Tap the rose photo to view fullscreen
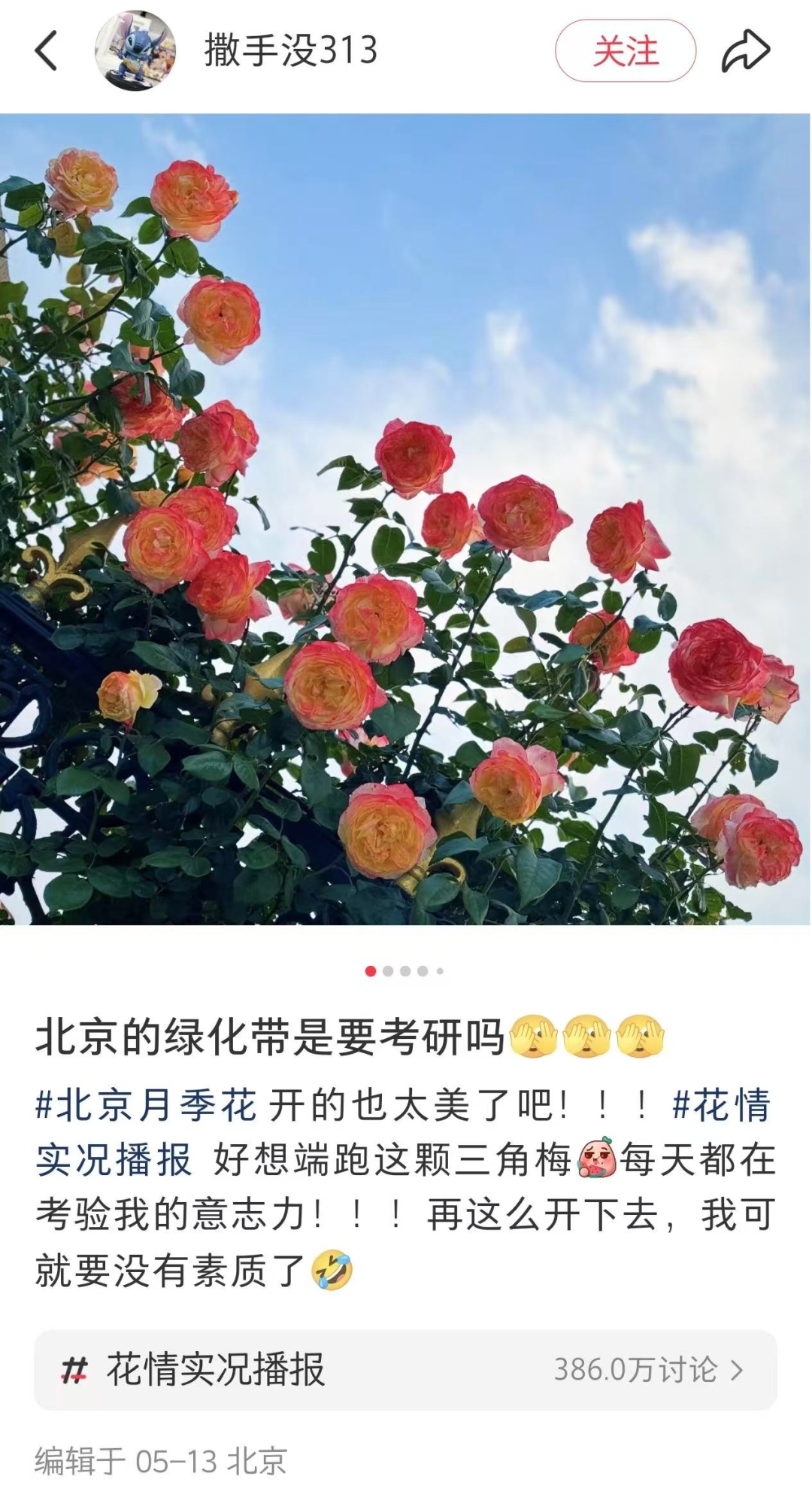 click(406, 527)
